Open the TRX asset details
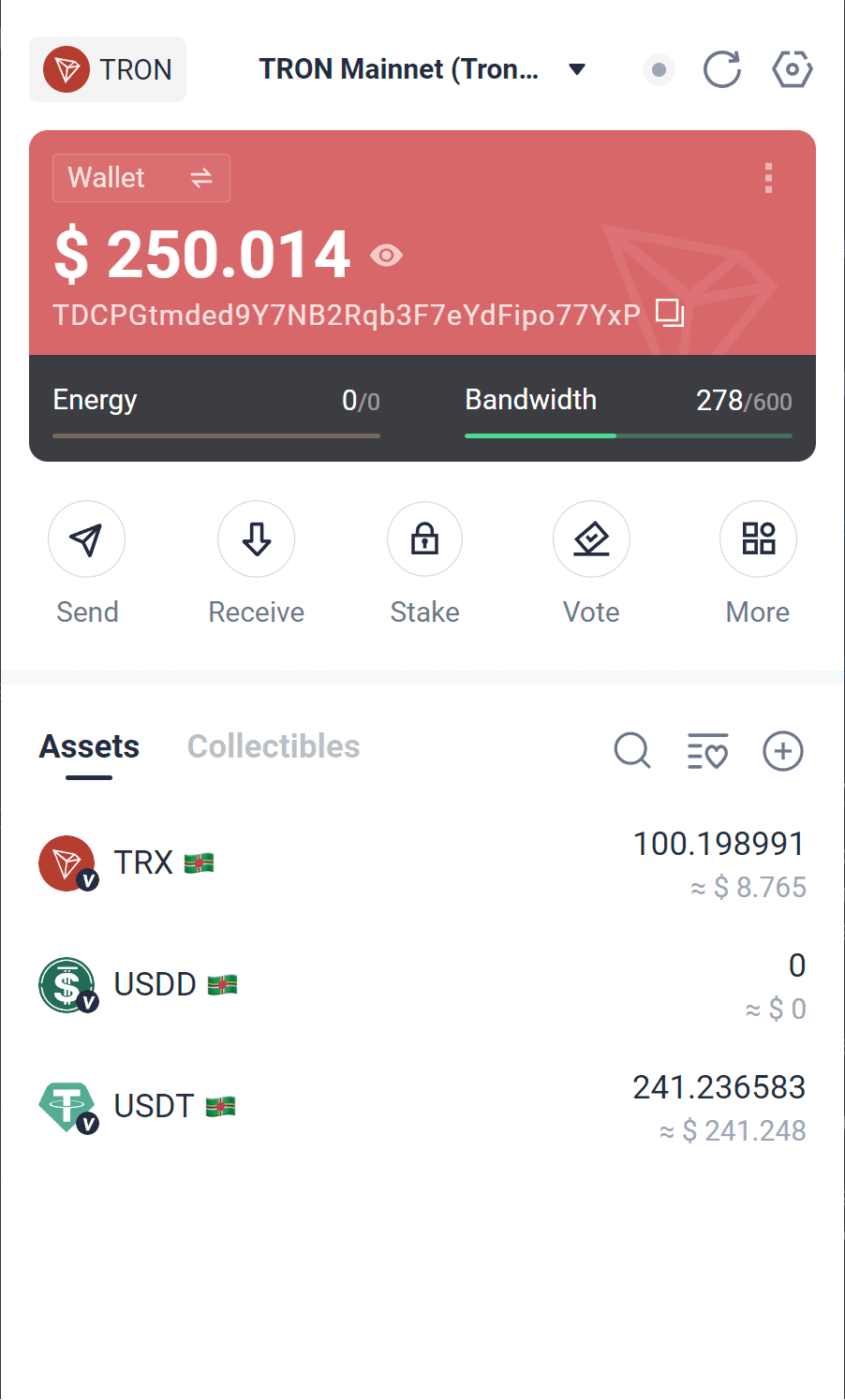The width and height of the screenshot is (845, 1400). [x=422, y=863]
